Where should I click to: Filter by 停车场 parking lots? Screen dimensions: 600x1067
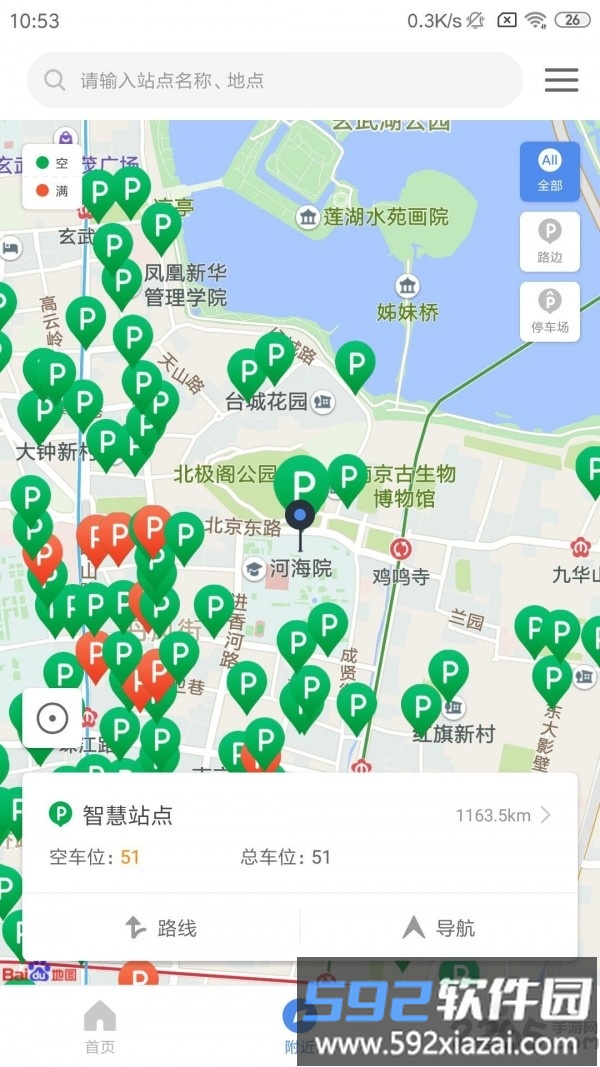click(x=549, y=312)
